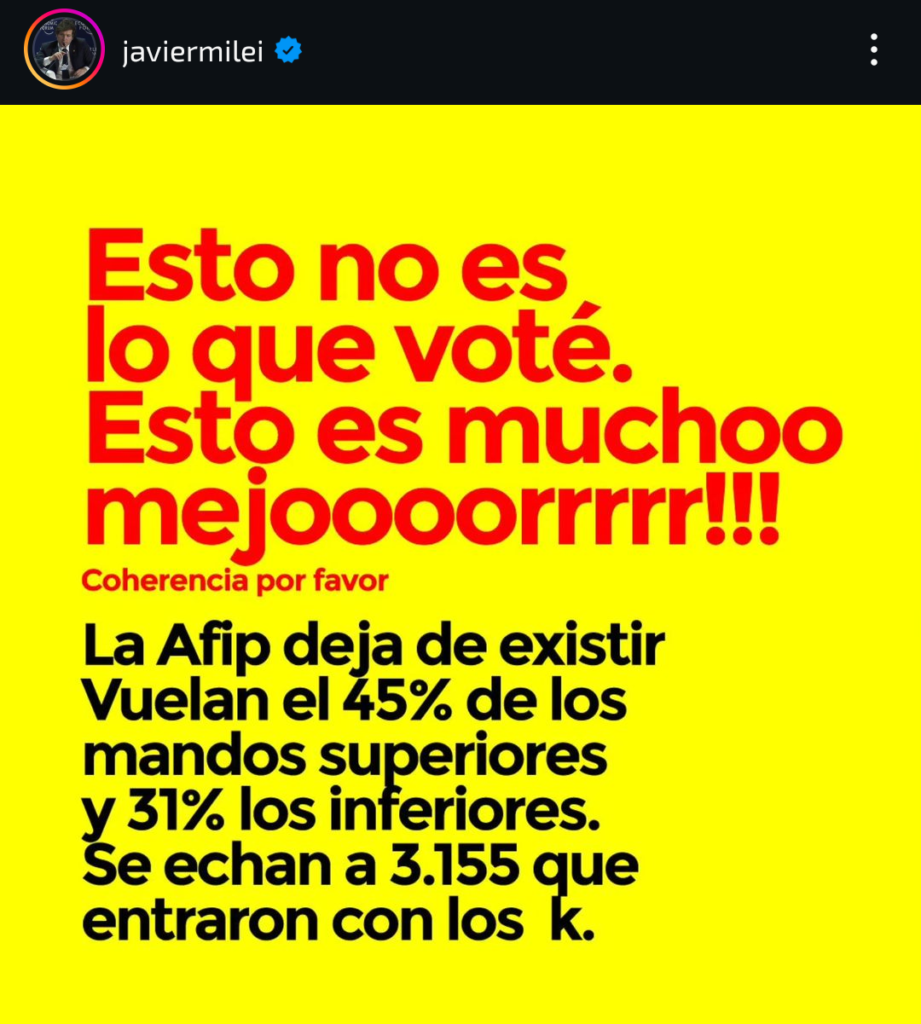Open the javiermilei username profile link
The image size is (921, 1024).
(x=192, y=51)
